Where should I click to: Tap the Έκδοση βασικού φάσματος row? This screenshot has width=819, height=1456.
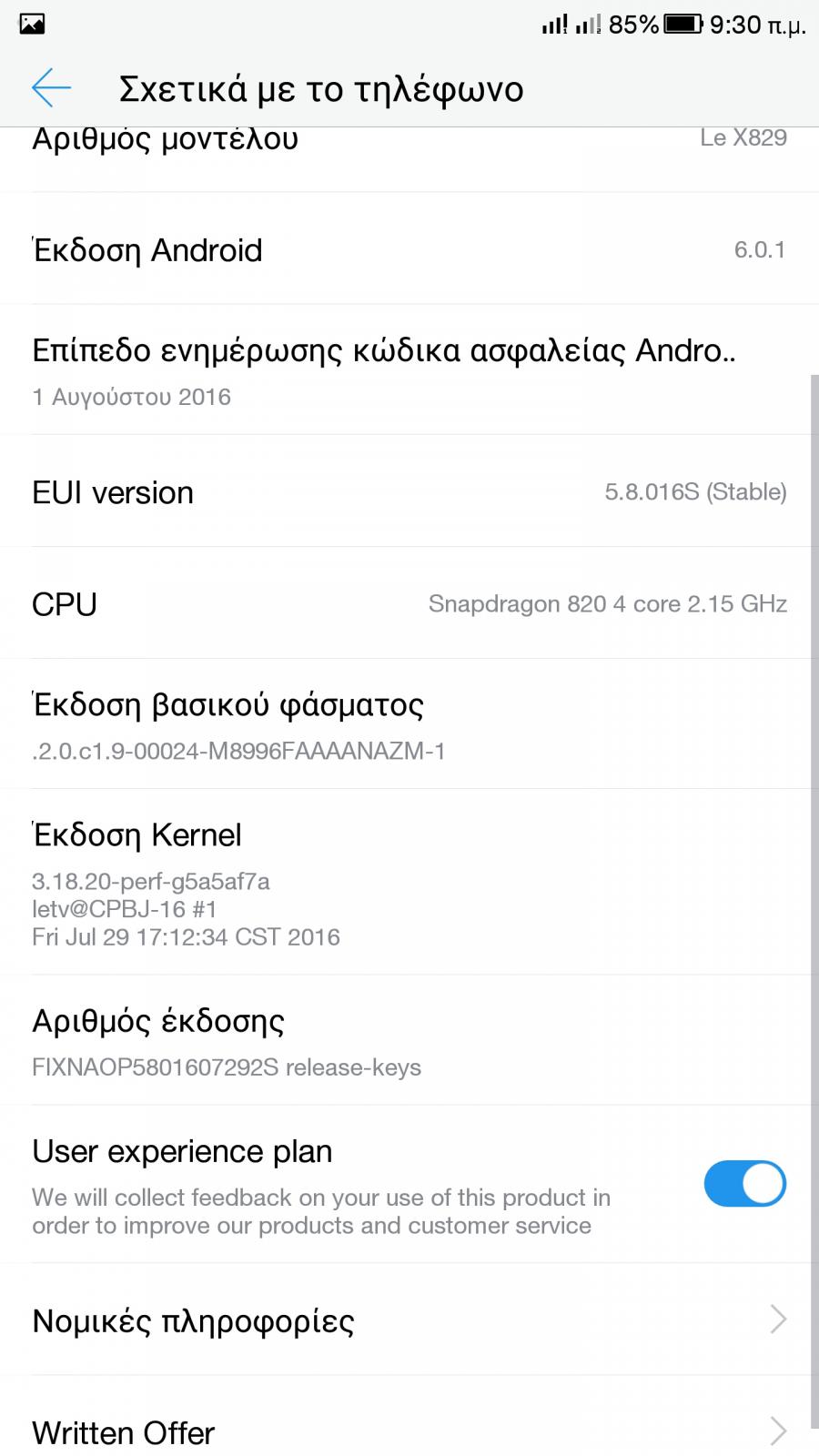tap(409, 724)
